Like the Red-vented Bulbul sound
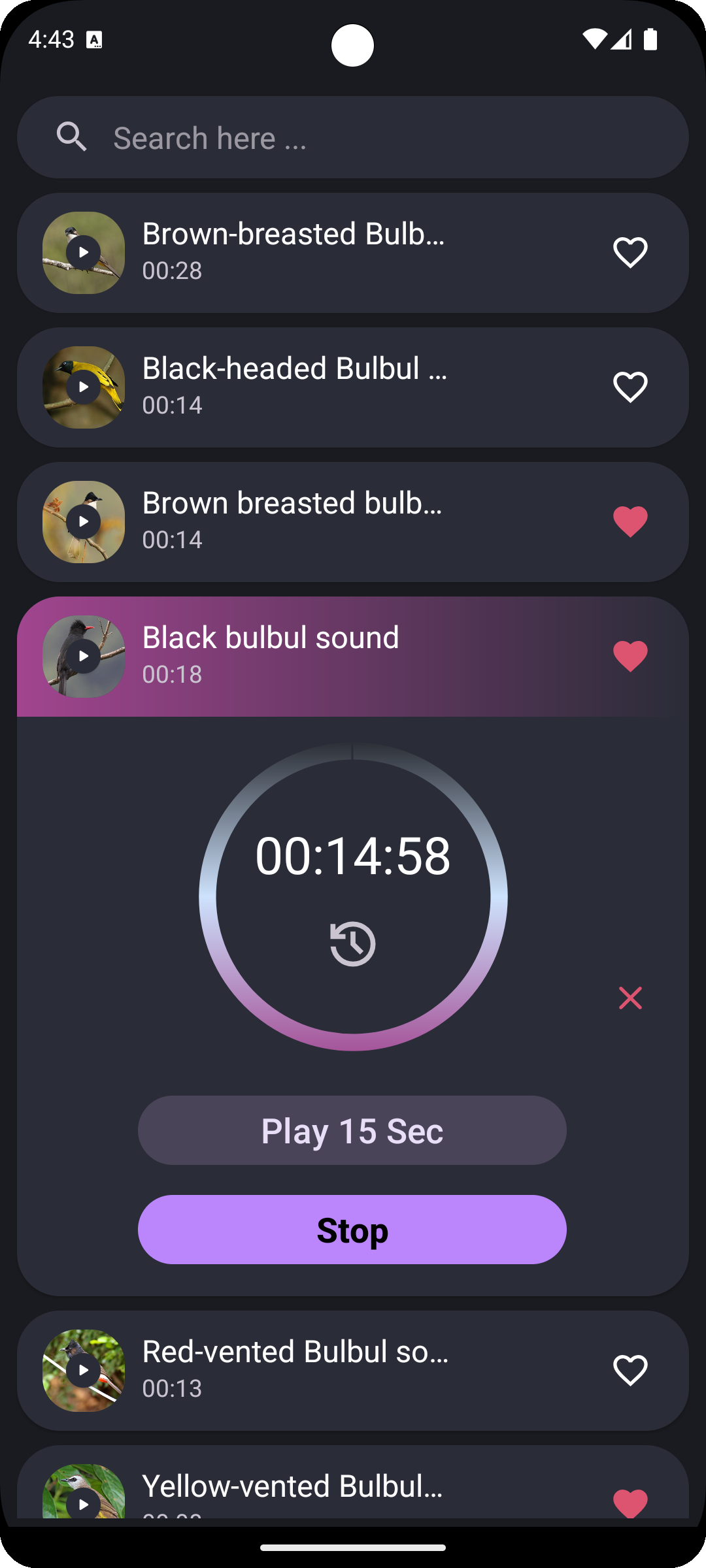Screen dimensions: 706x1568 [x=630, y=1370]
